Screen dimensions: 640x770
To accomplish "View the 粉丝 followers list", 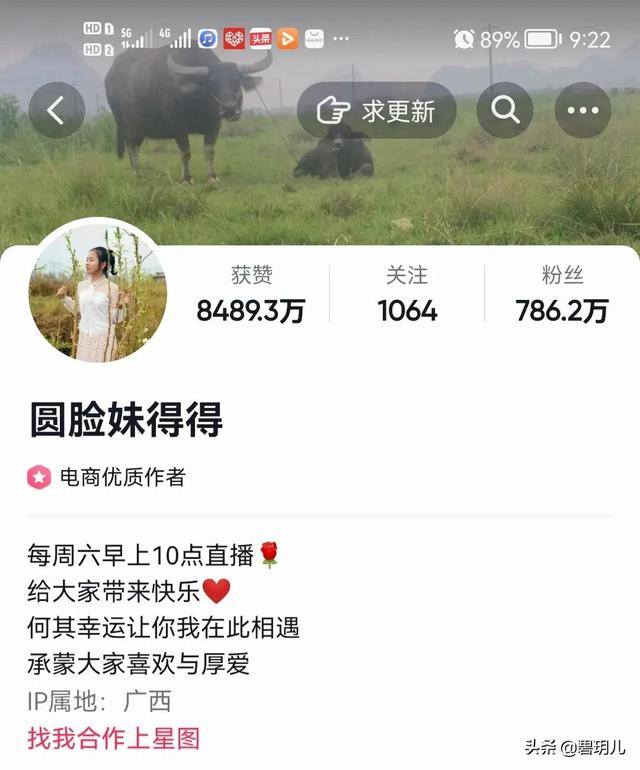I will click(561, 294).
